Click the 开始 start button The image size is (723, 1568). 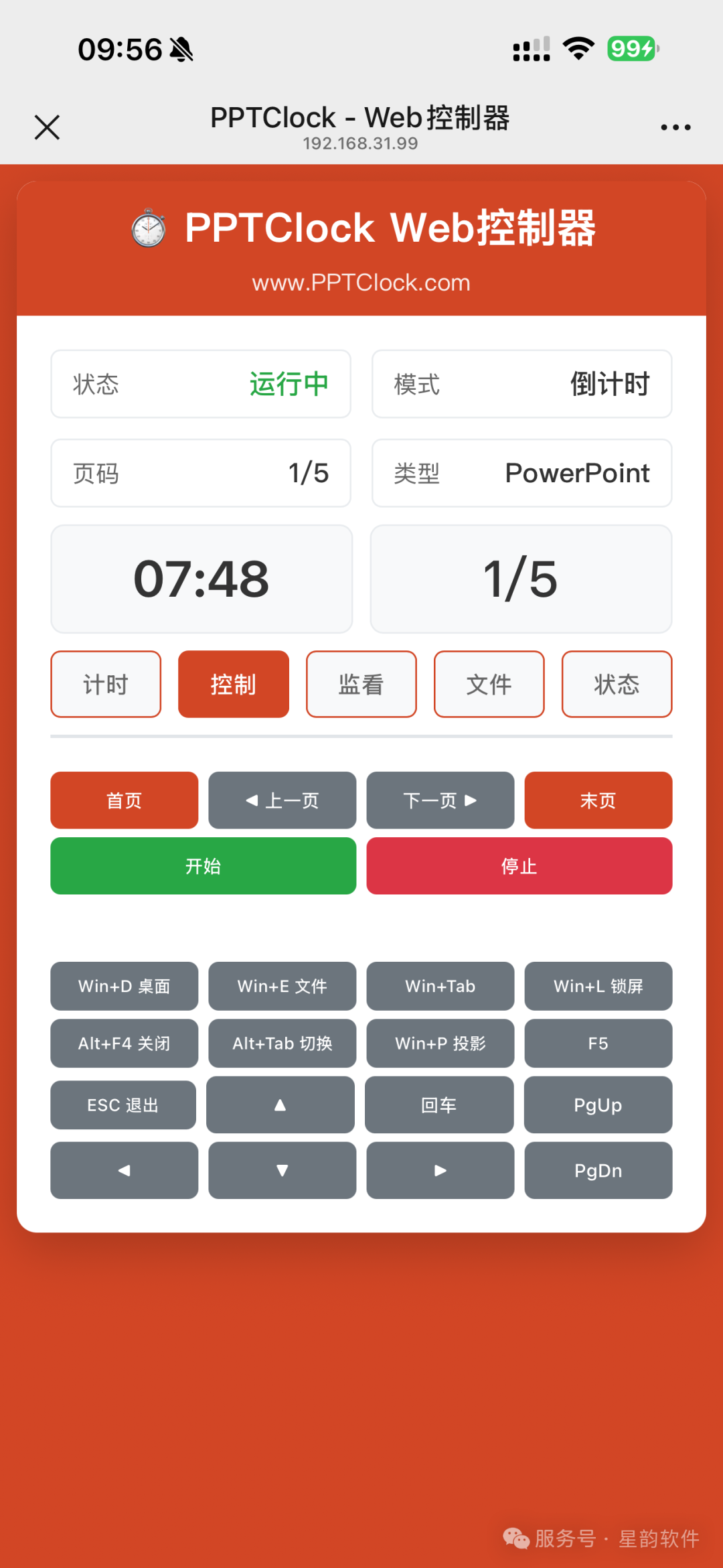(x=203, y=865)
